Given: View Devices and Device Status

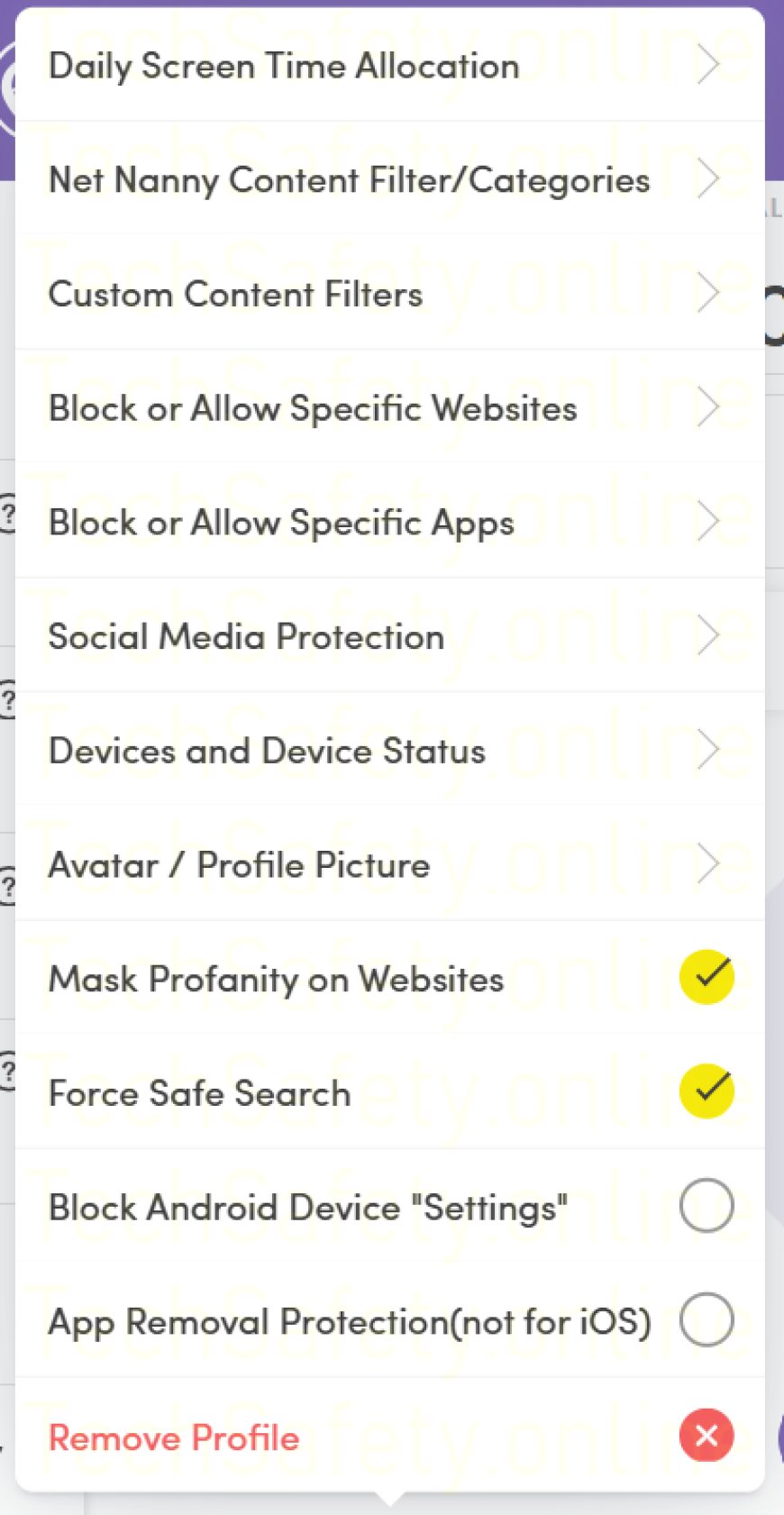Looking at the screenshot, I should coord(389,751).
